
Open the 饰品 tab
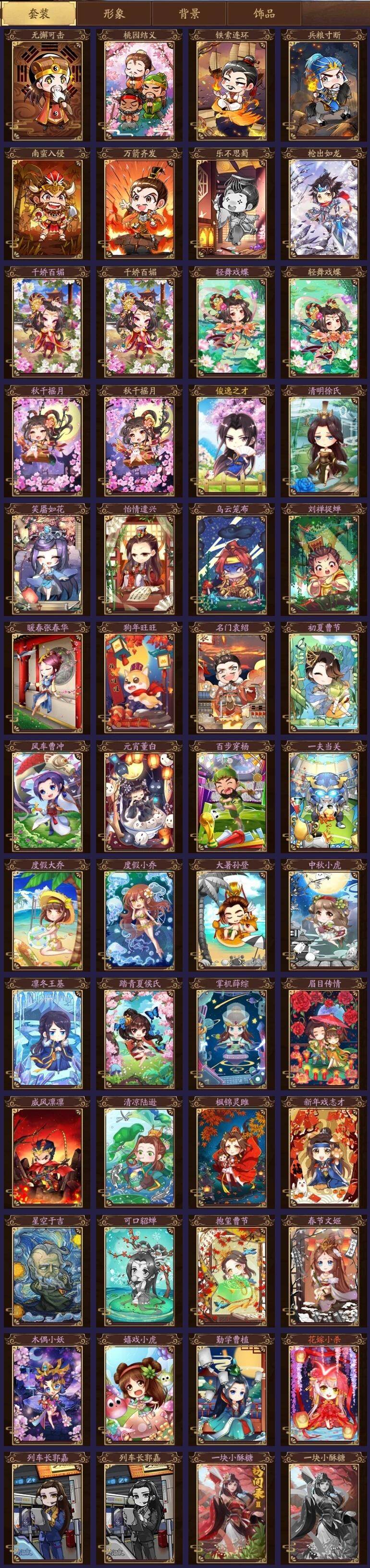tap(264, 13)
